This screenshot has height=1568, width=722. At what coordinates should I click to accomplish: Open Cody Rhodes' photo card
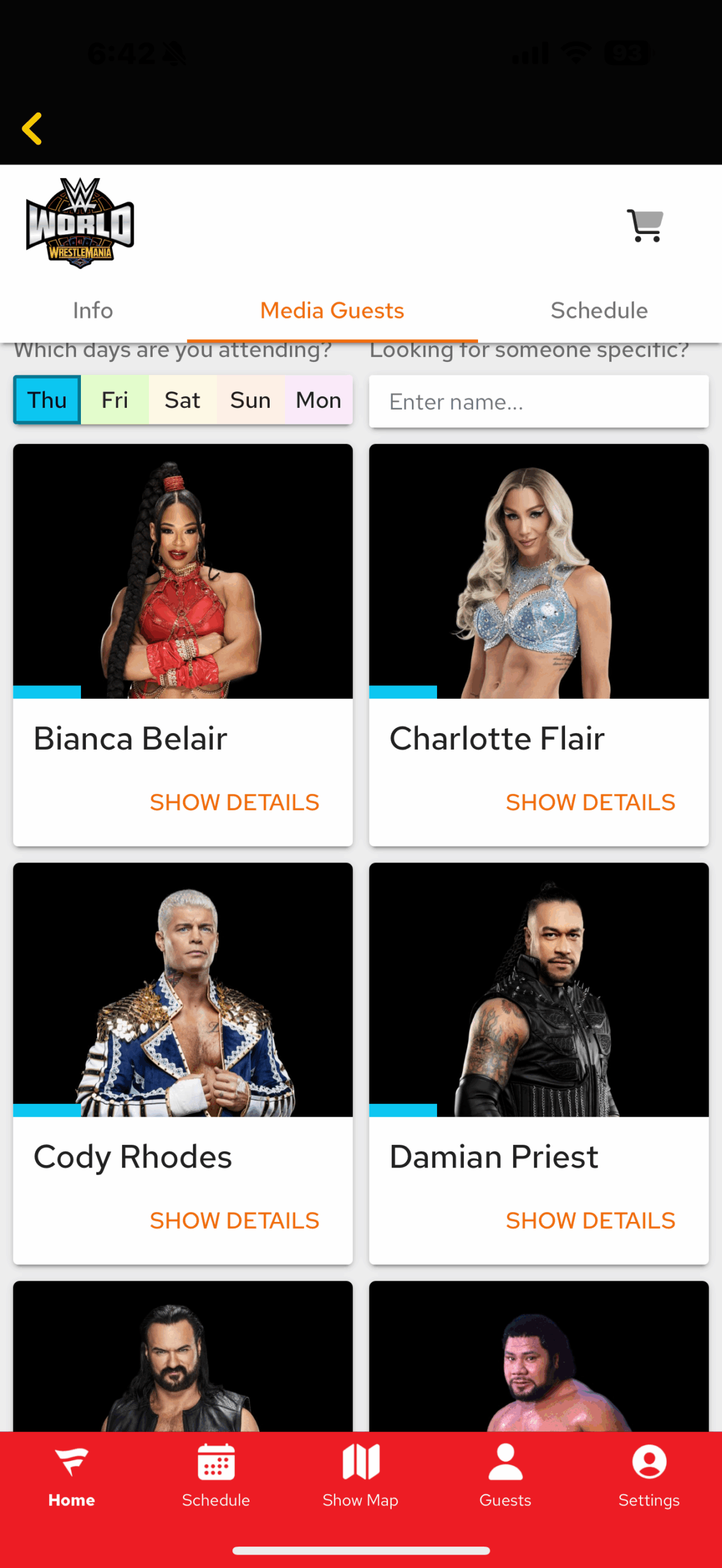tap(183, 990)
